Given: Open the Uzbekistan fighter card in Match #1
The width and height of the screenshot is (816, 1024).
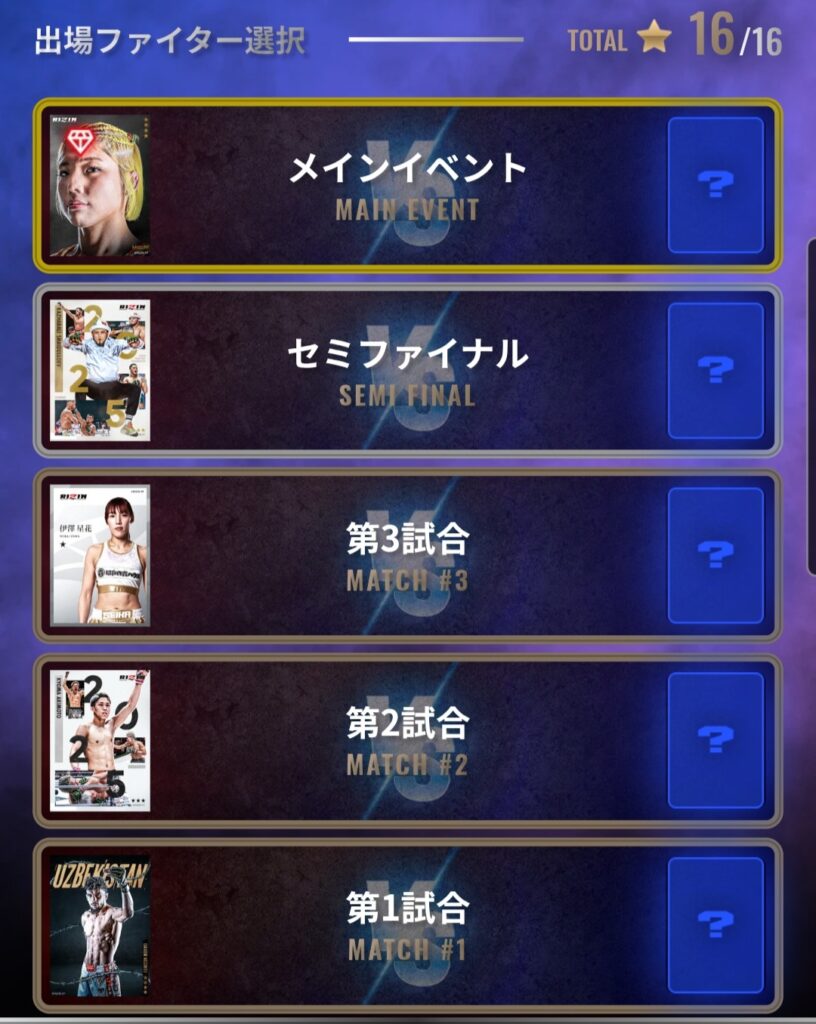Looking at the screenshot, I should pyautogui.click(x=100, y=925).
